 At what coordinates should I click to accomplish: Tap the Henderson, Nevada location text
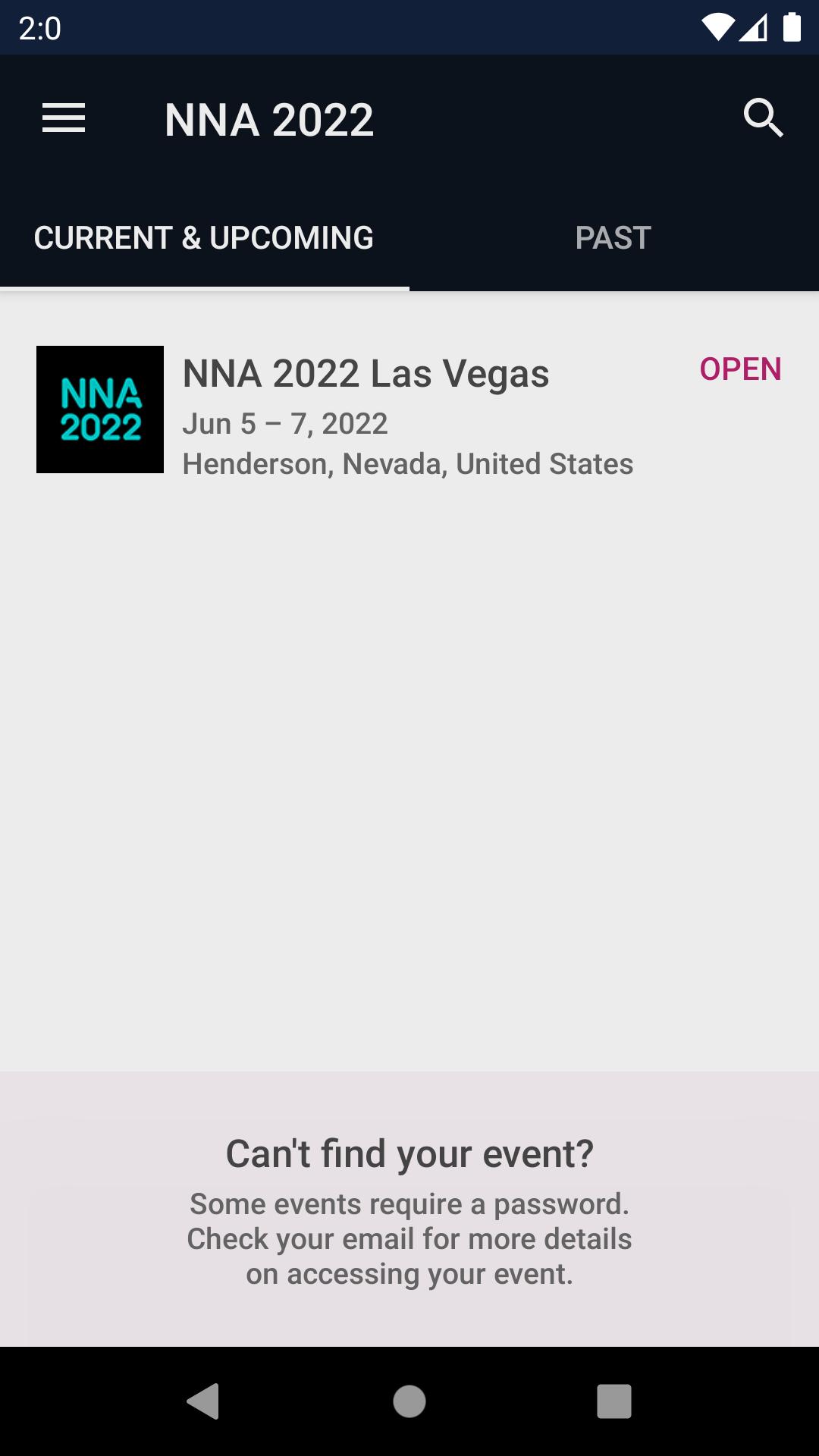click(408, 465)
